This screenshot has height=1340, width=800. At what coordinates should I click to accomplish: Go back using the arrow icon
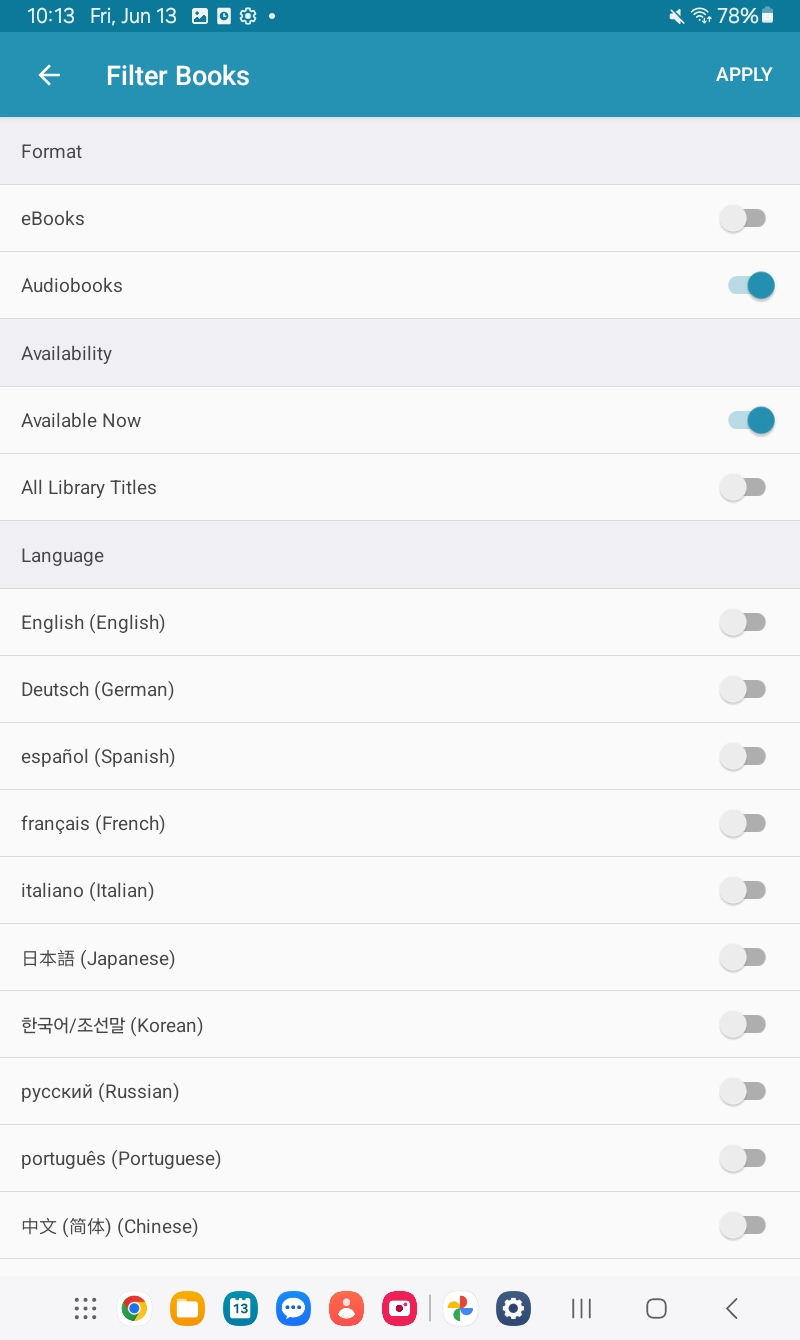pos(49,75)
